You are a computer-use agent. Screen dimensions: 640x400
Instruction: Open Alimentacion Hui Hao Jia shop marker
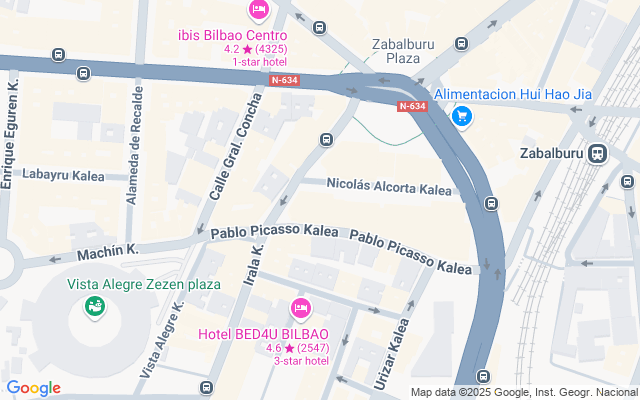pos(461,117)
